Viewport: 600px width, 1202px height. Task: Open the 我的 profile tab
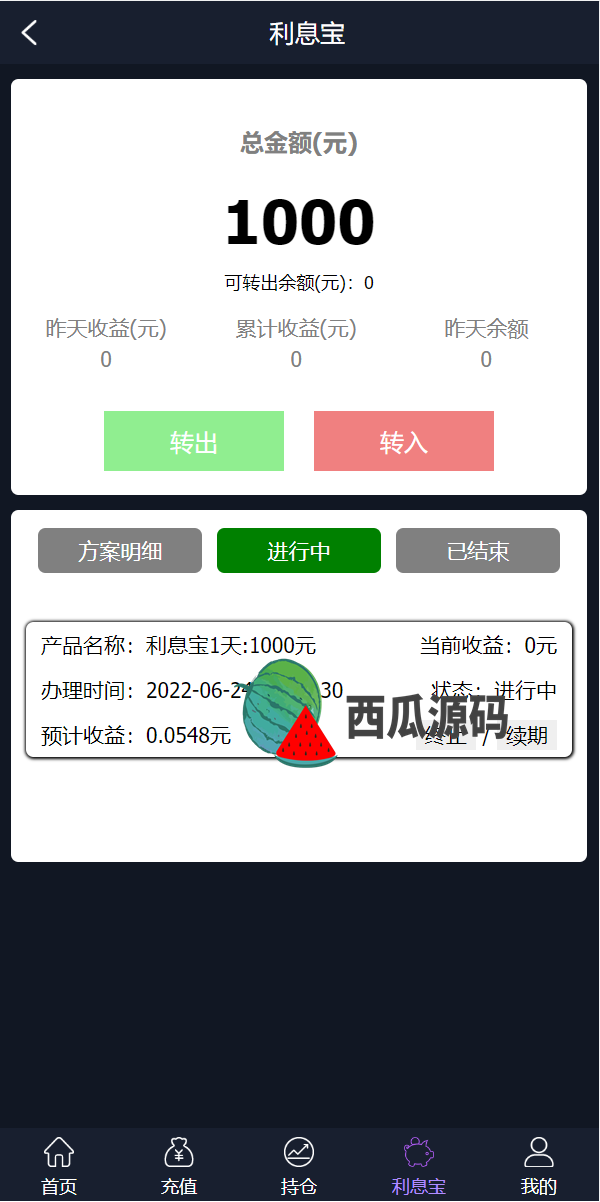[x=539, y=1166]
